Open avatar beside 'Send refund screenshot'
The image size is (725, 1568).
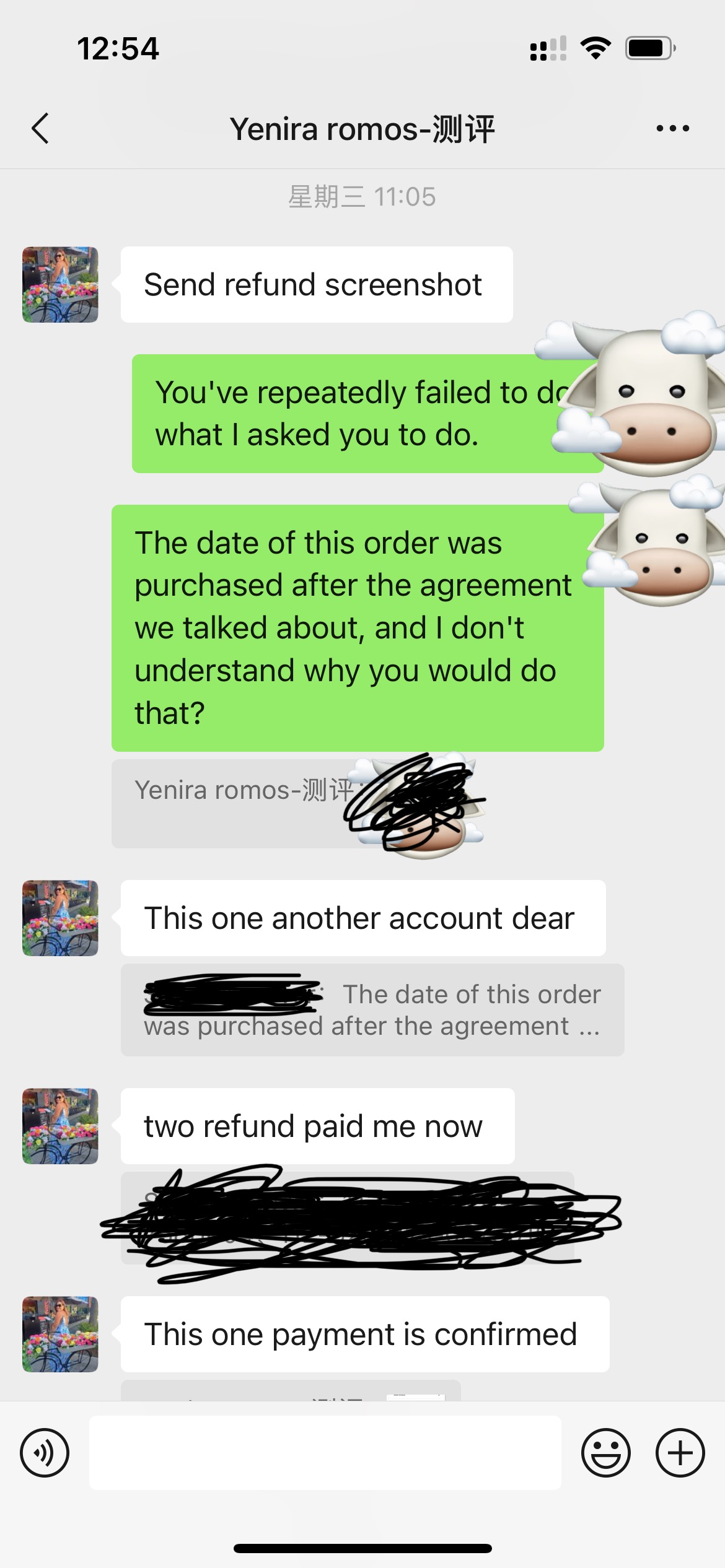(60, 285)
